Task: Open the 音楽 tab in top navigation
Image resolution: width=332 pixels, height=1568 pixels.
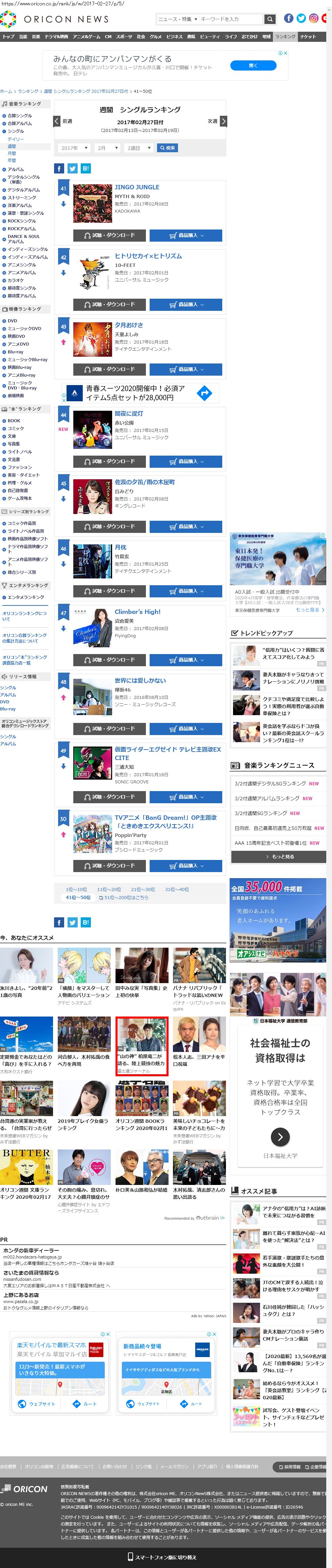Action: (x=36, y=36)
